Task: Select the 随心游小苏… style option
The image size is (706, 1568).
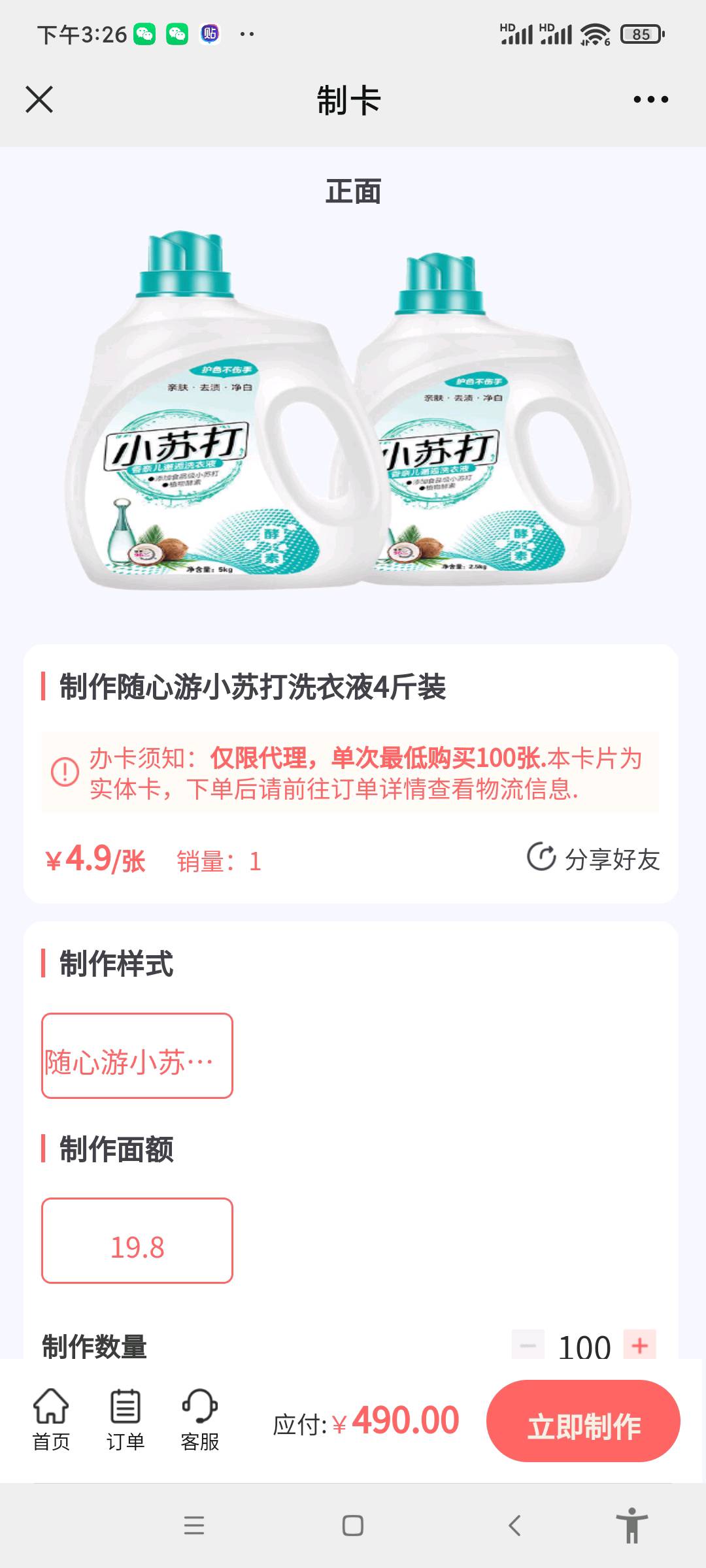Action: (x=137, y=1056)
